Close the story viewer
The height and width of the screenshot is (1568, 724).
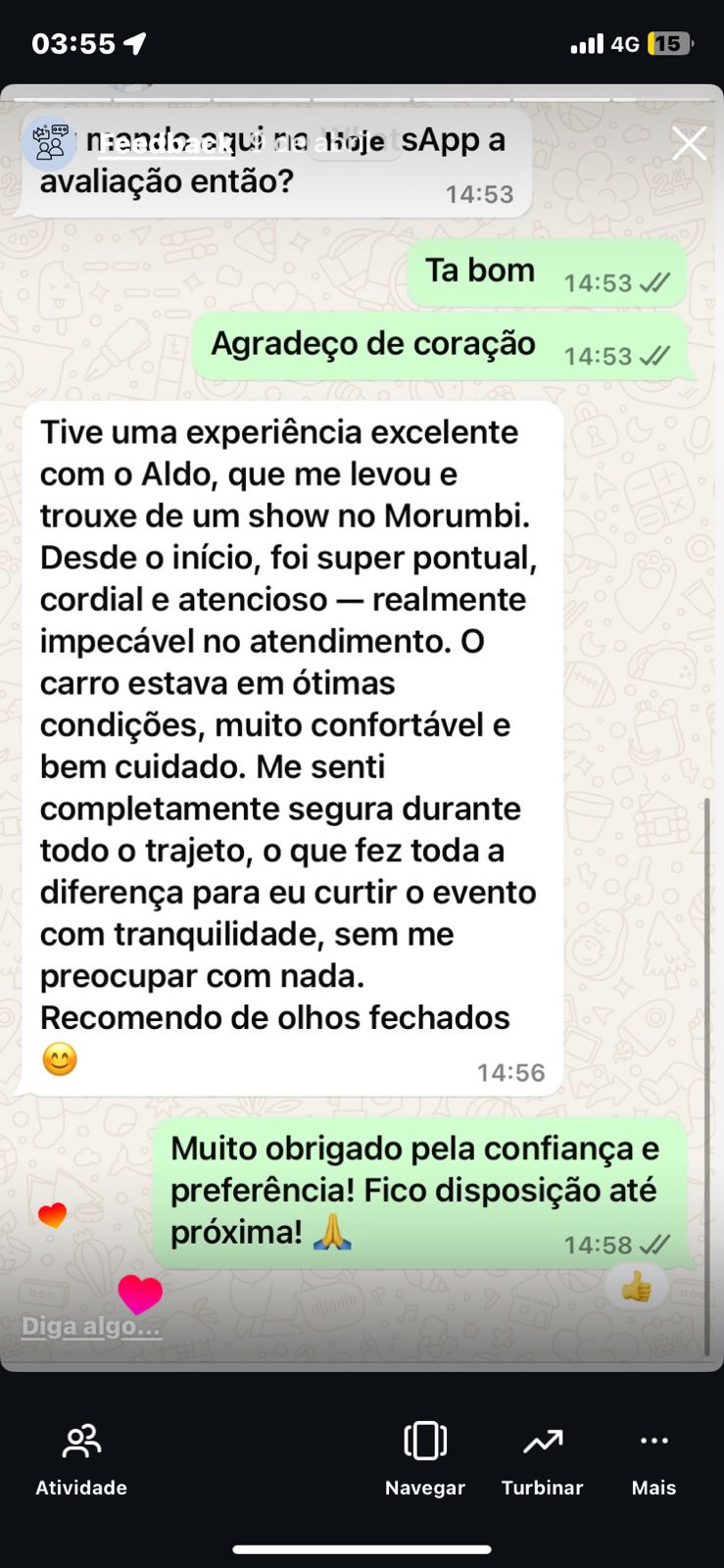689,143
